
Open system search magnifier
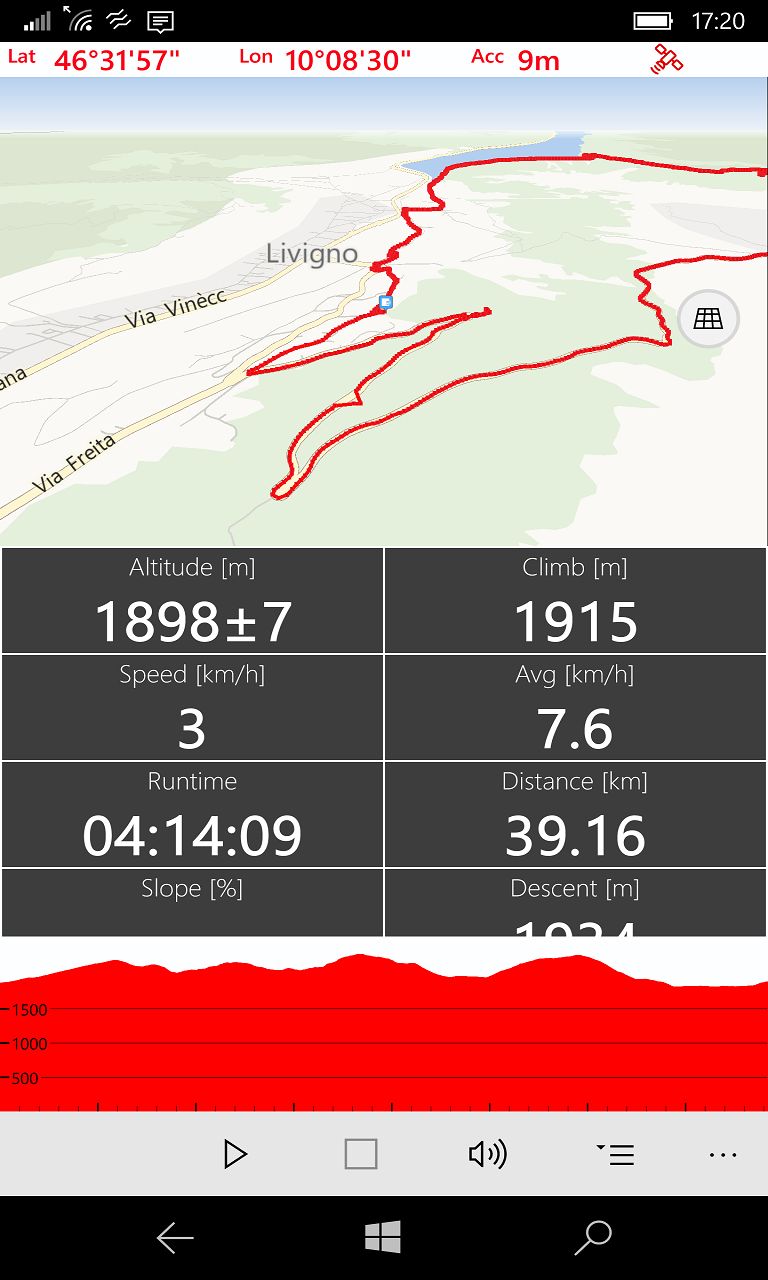[593, 1239]
